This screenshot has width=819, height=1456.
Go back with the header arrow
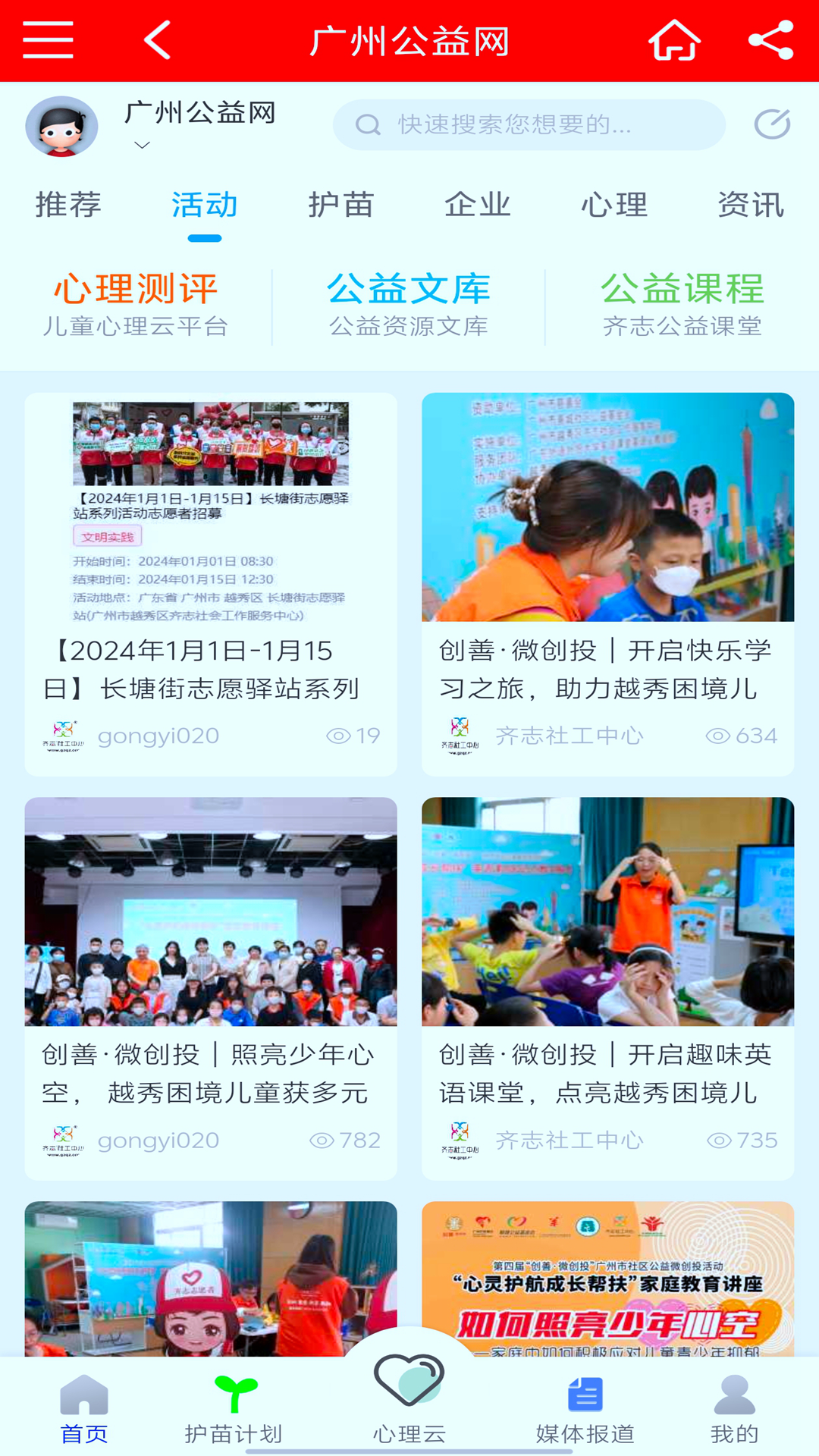[x=158, y=40]
